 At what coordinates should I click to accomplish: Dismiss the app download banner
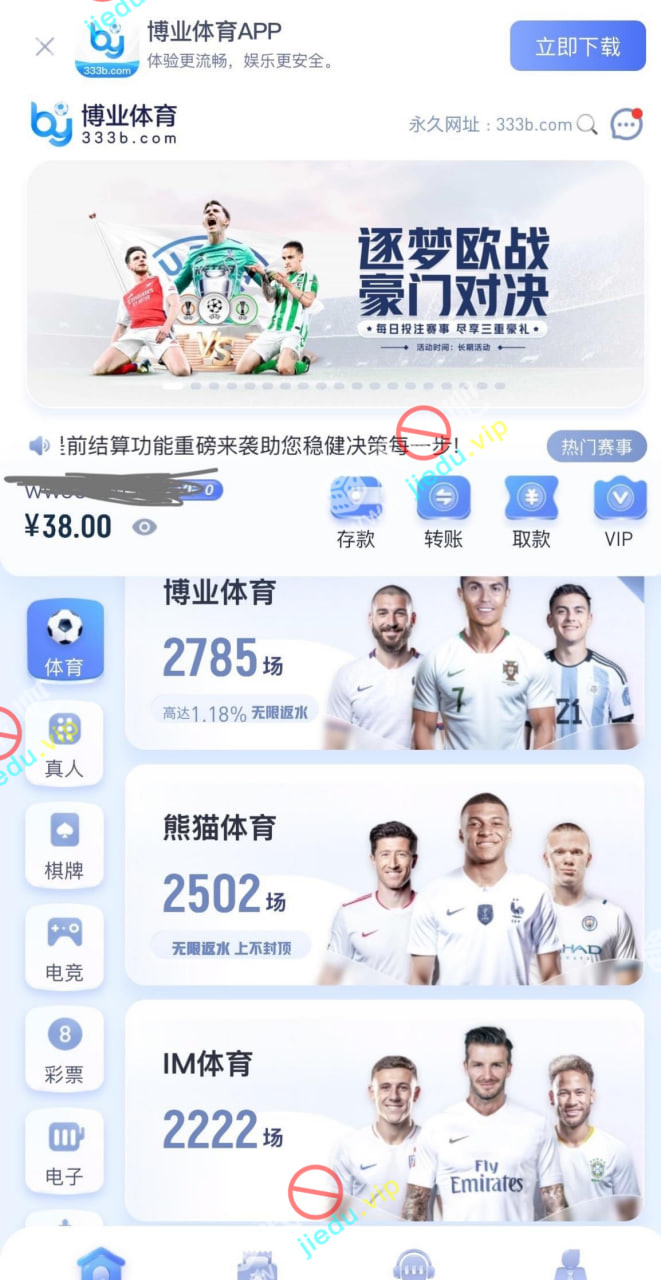pos(45,46)
